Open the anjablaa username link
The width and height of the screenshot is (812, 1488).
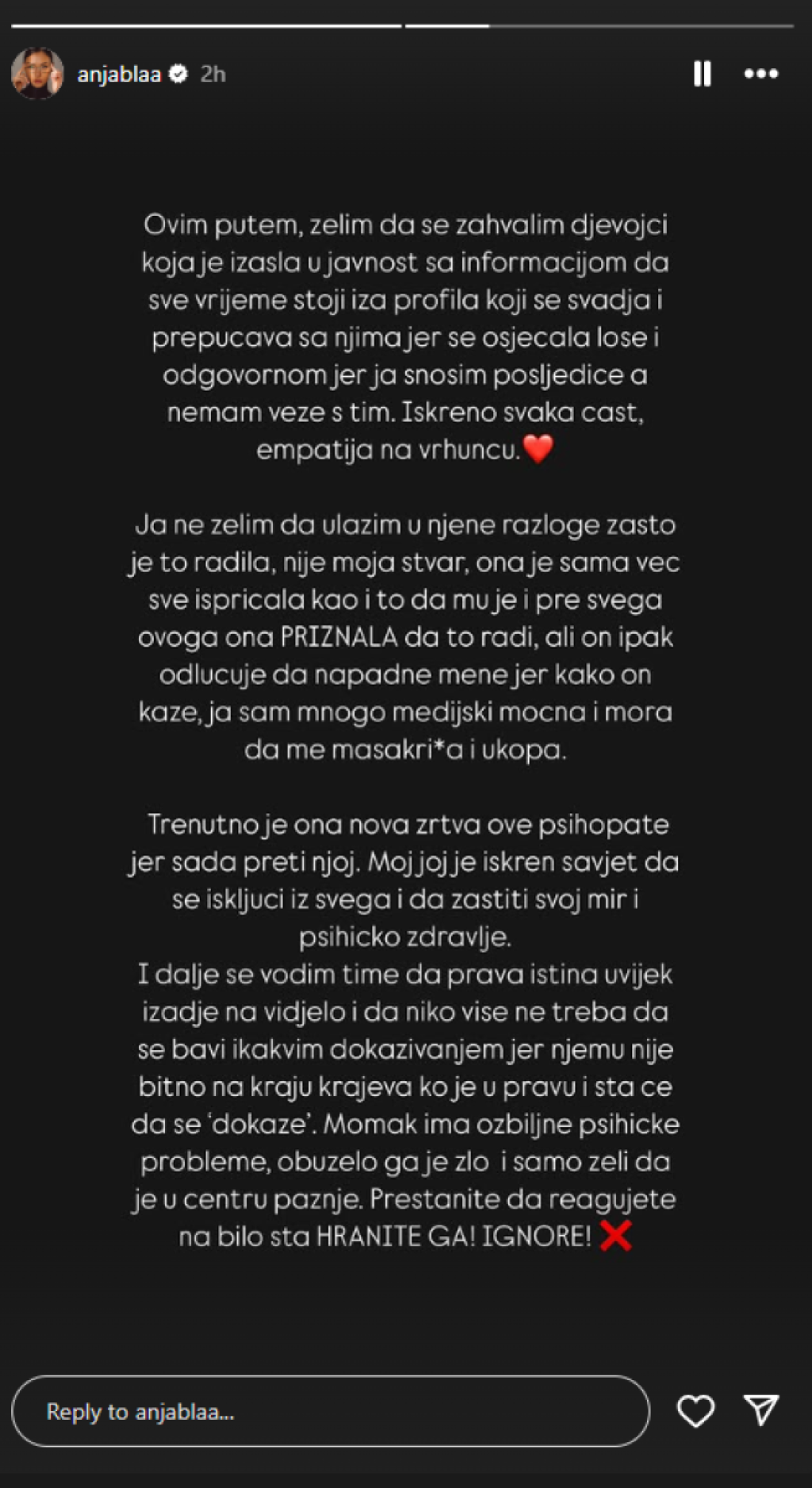point(119,75)
